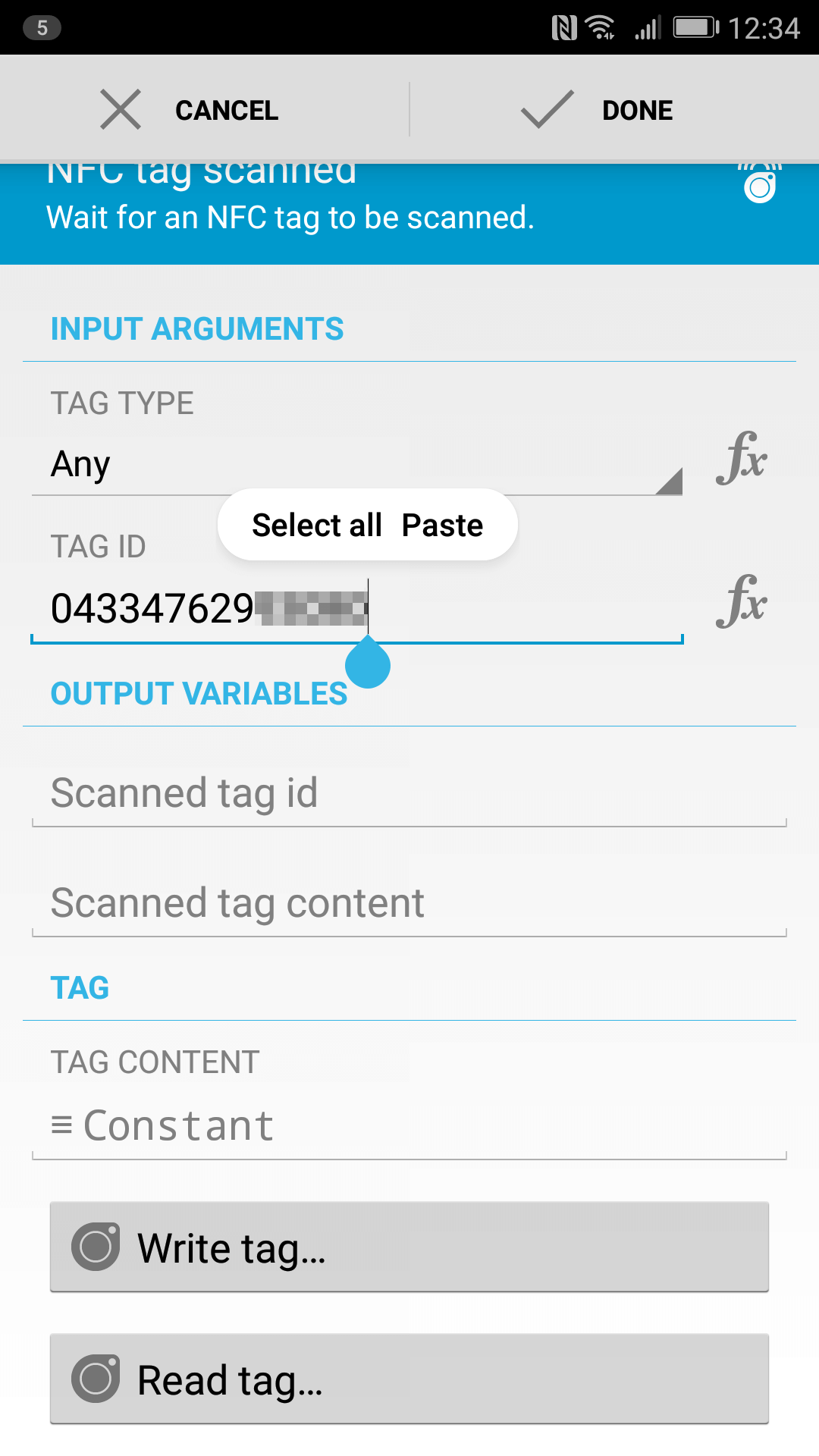This screenshot has height=1456, width=819.
Task: Edit the Tag Content constant field
Action: tap(409, 1125)
